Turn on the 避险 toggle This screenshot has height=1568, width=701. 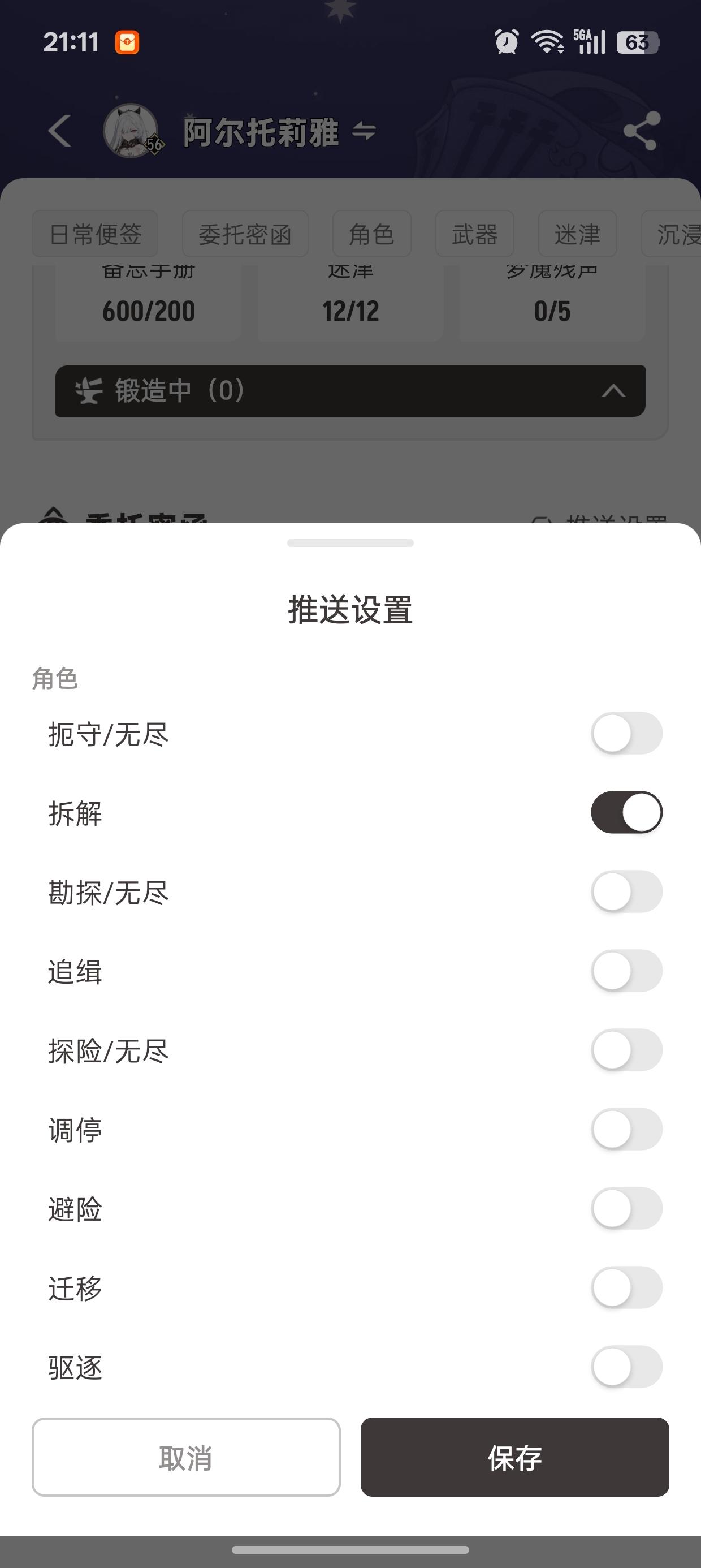point(626,1208)
